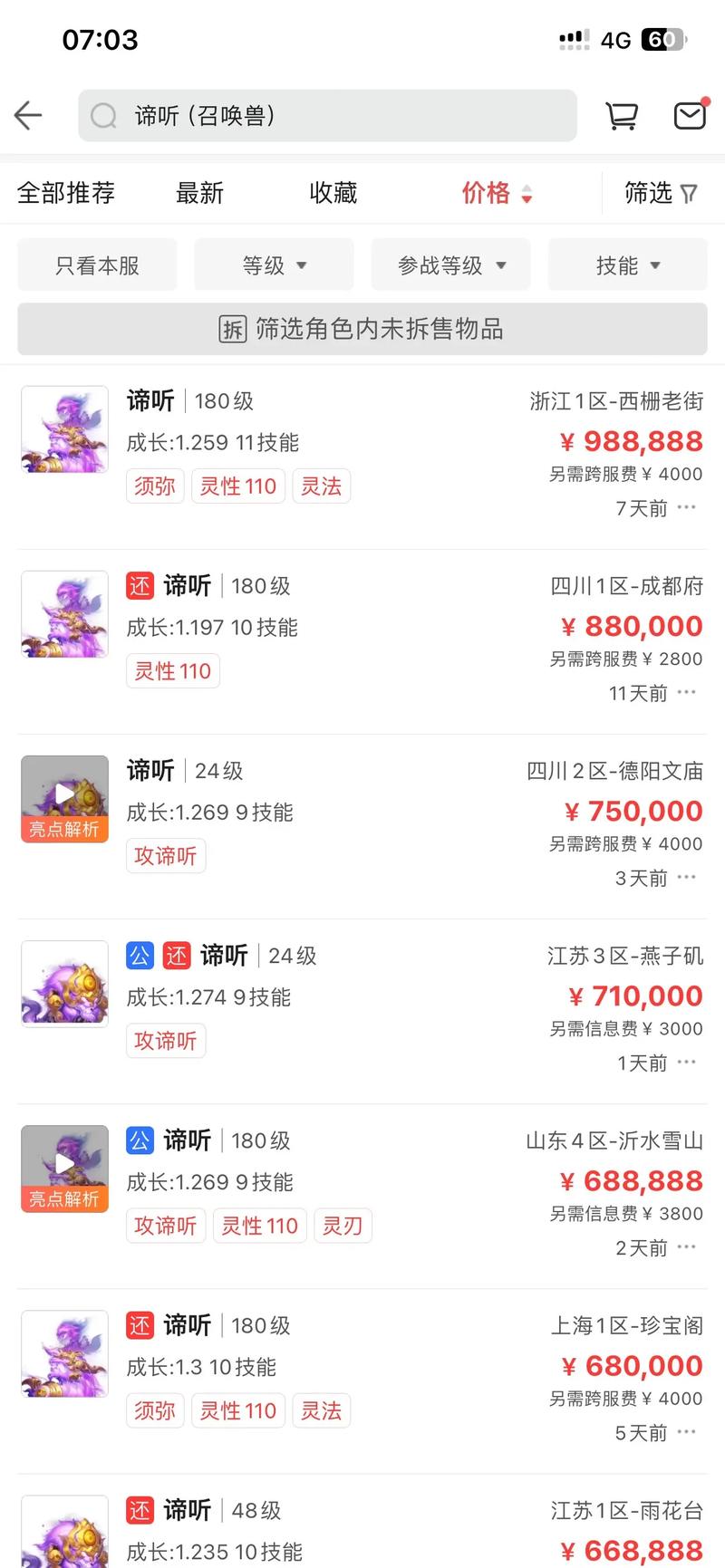
Task: Toggle the 价格 price sort order
Action: pyautogui.click(x=497, y=193)
